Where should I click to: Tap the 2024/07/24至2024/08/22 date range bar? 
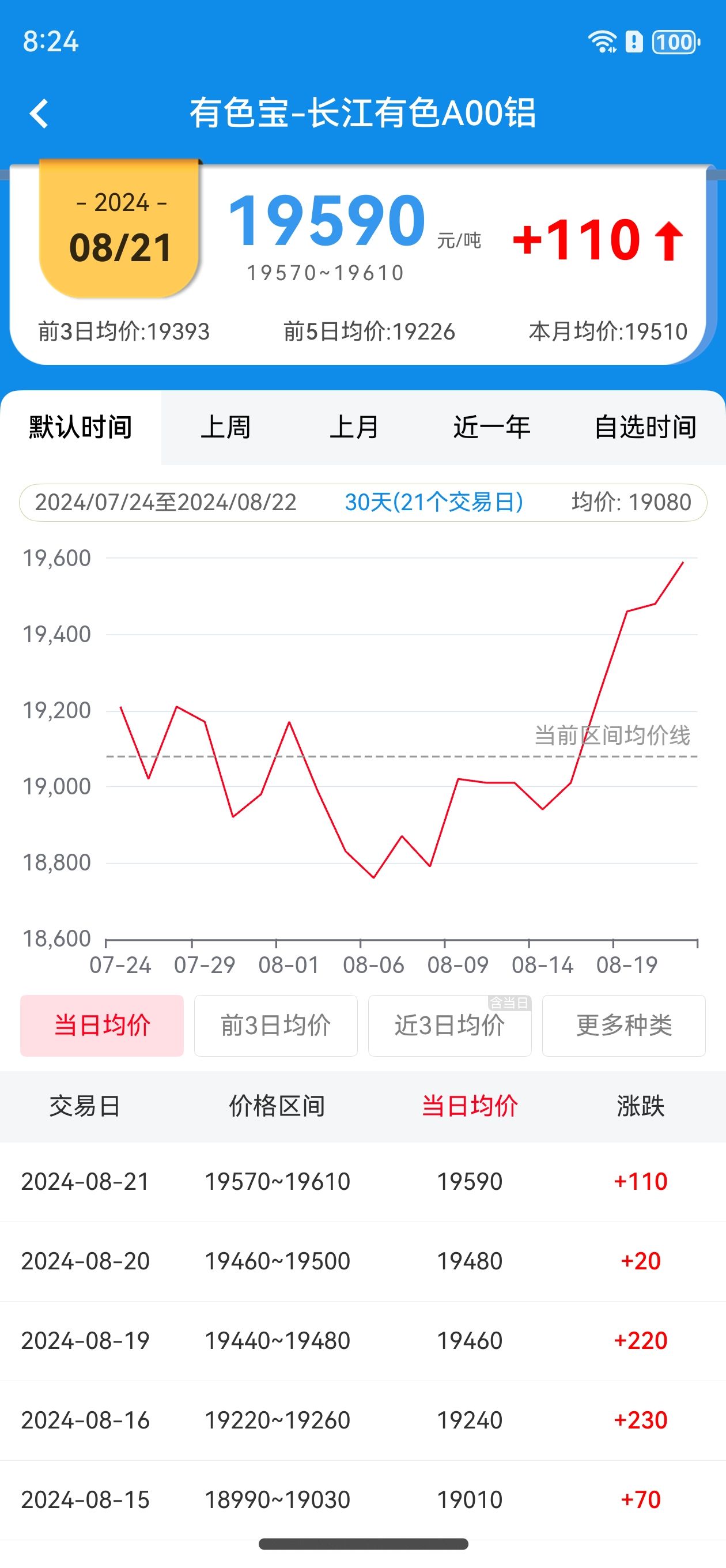364,503
